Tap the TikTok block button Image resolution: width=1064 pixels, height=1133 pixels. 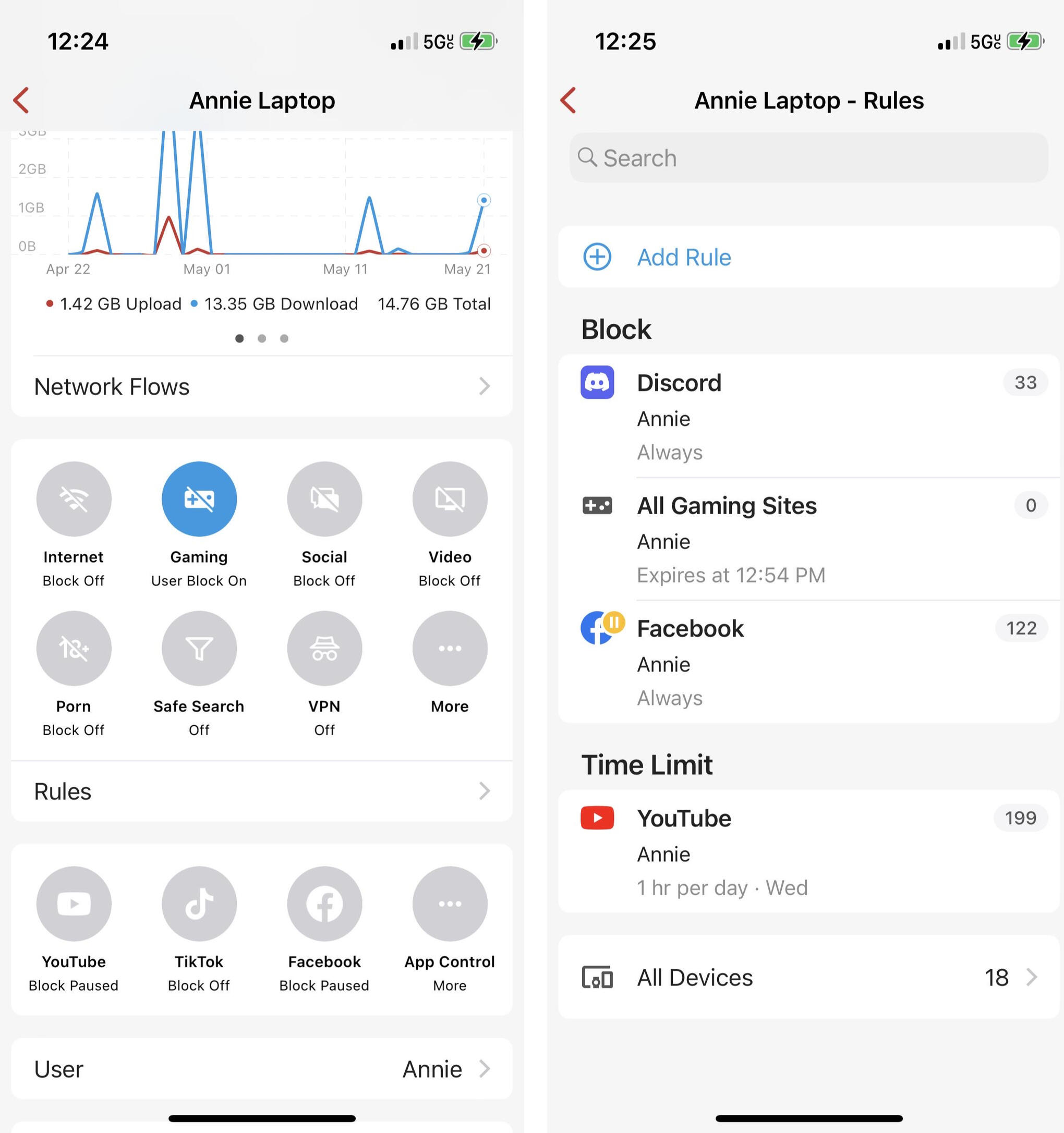199,904
